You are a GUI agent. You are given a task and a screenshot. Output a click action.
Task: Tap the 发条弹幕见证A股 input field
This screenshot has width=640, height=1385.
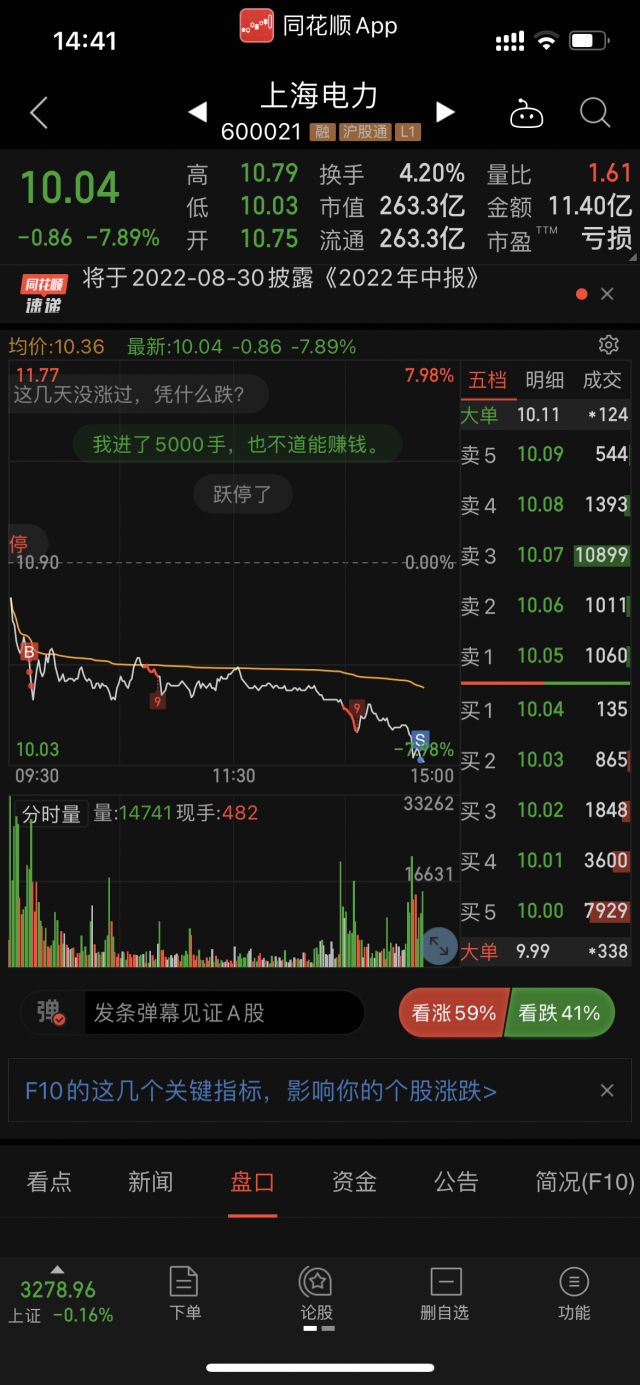tap(222, 1012)
